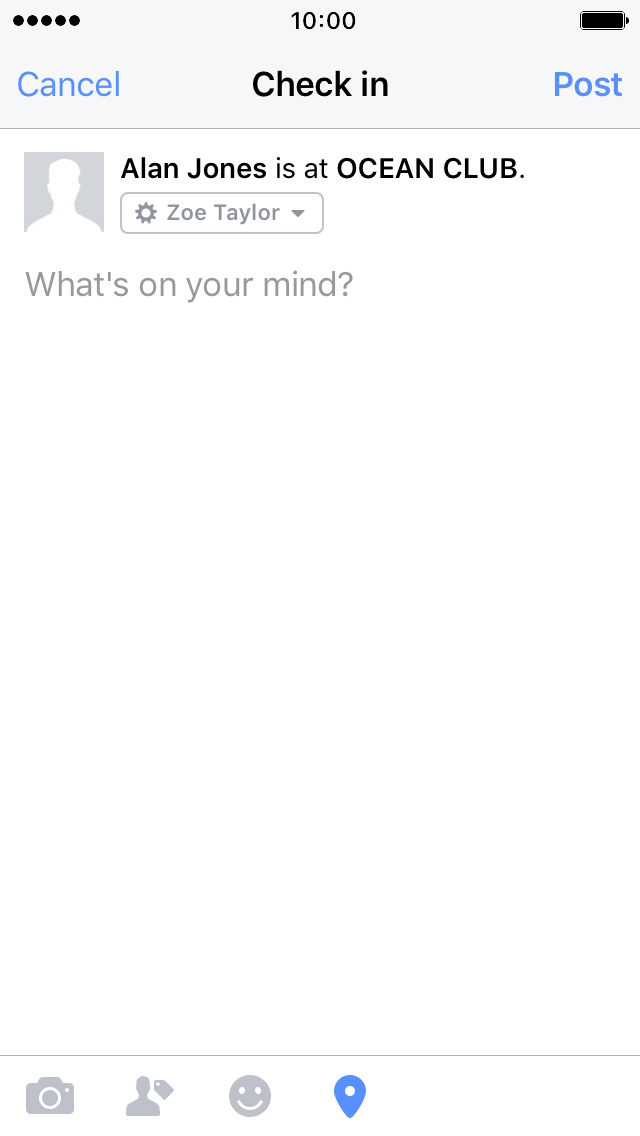Add a photo with the camera icon
This screenshot has width=640, height=1136.
[x=50, y=1096]
